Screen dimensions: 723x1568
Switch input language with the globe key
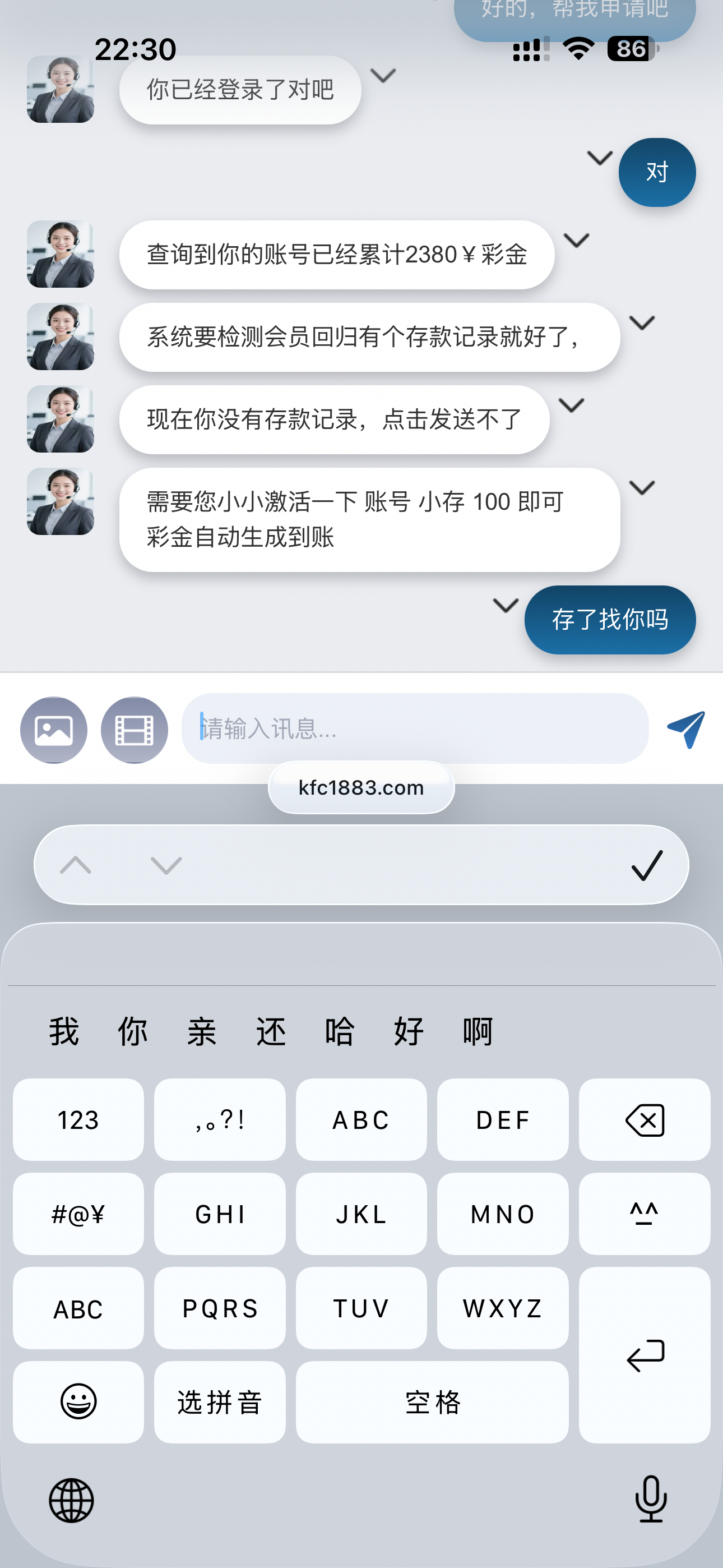point(71,1501)
